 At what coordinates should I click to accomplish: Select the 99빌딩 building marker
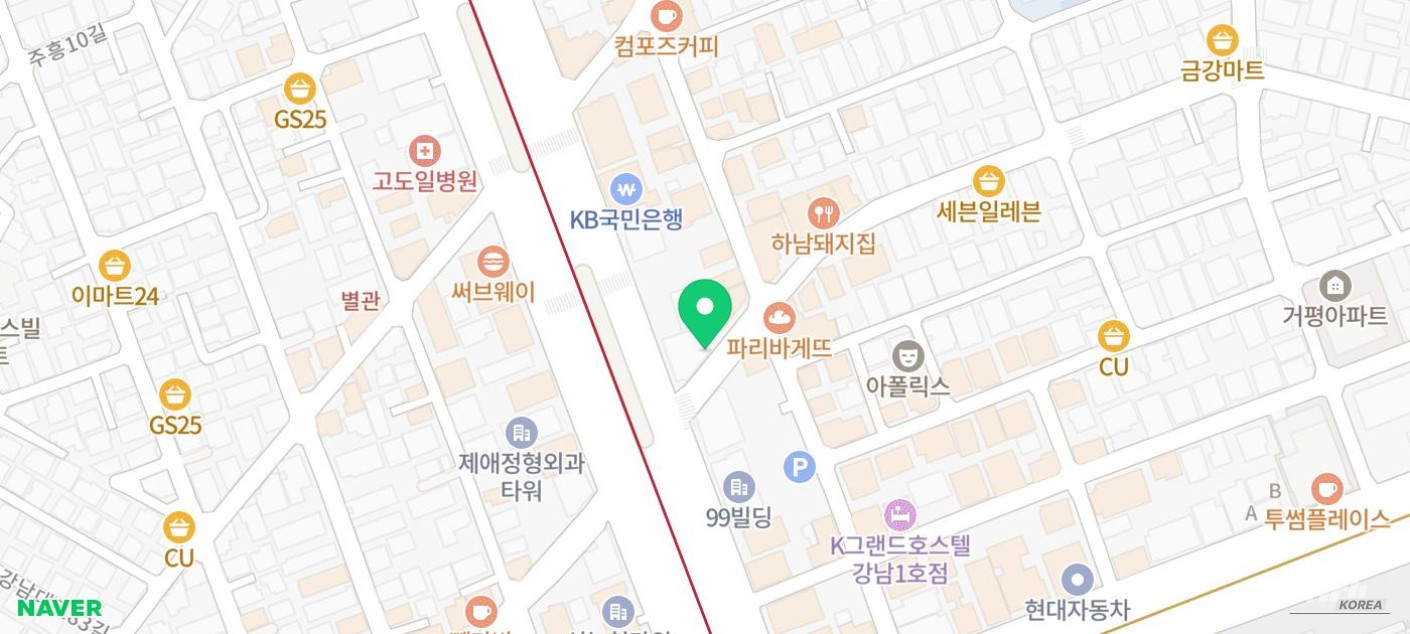739,488
